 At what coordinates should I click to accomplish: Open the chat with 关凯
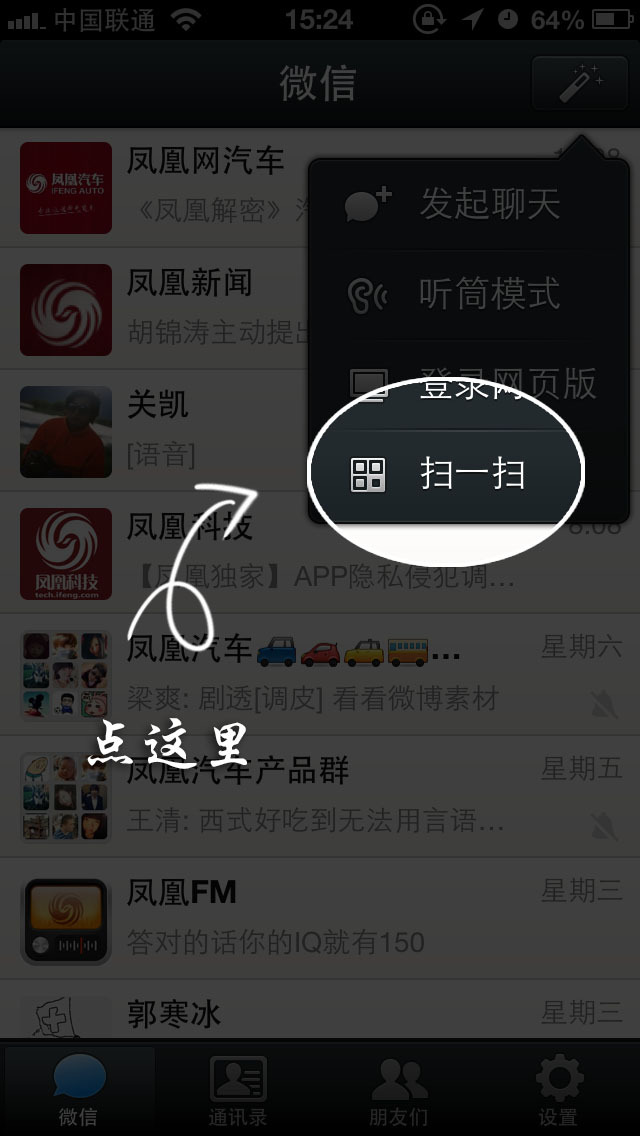coord(160,430)
